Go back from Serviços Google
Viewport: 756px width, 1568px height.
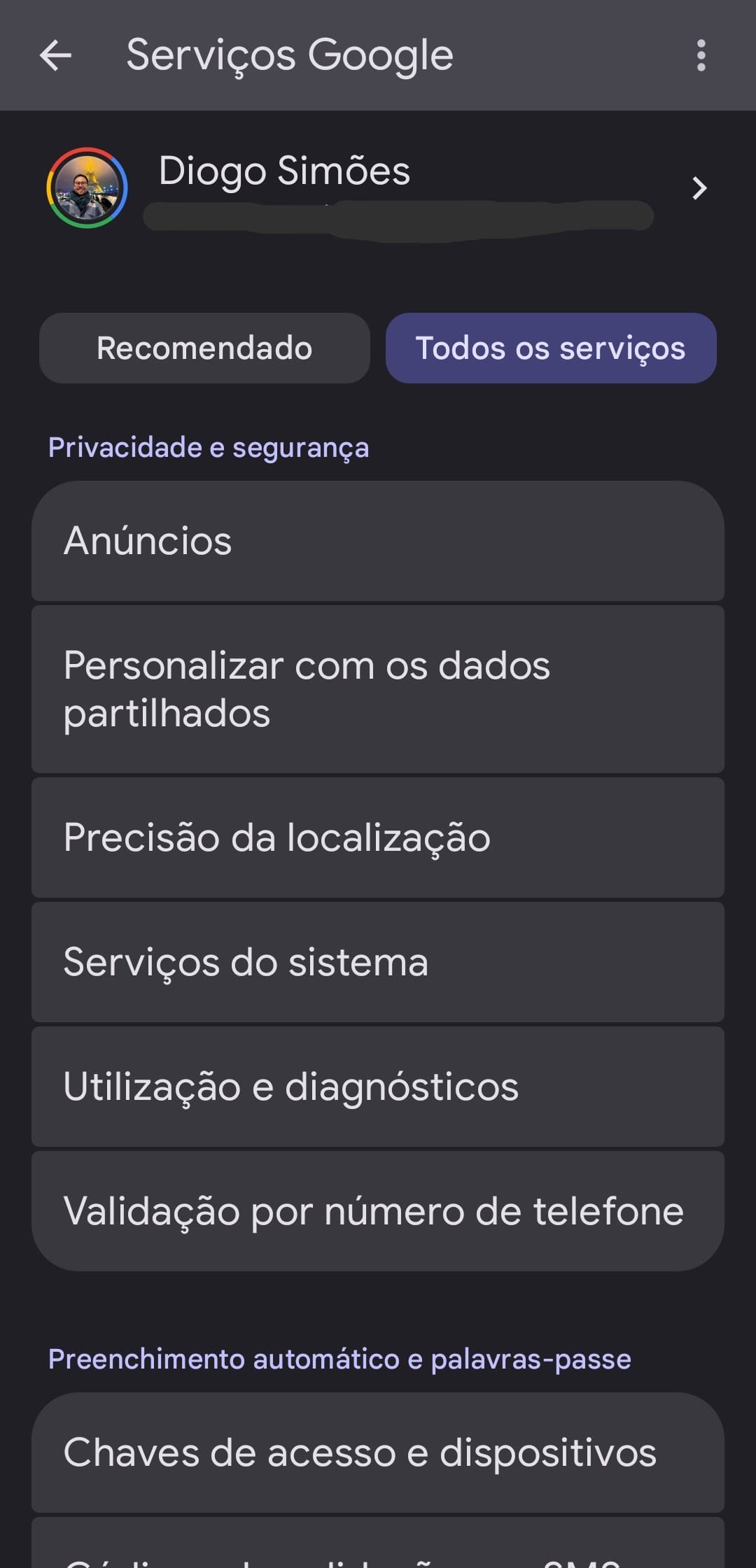[x=56, y=56]
